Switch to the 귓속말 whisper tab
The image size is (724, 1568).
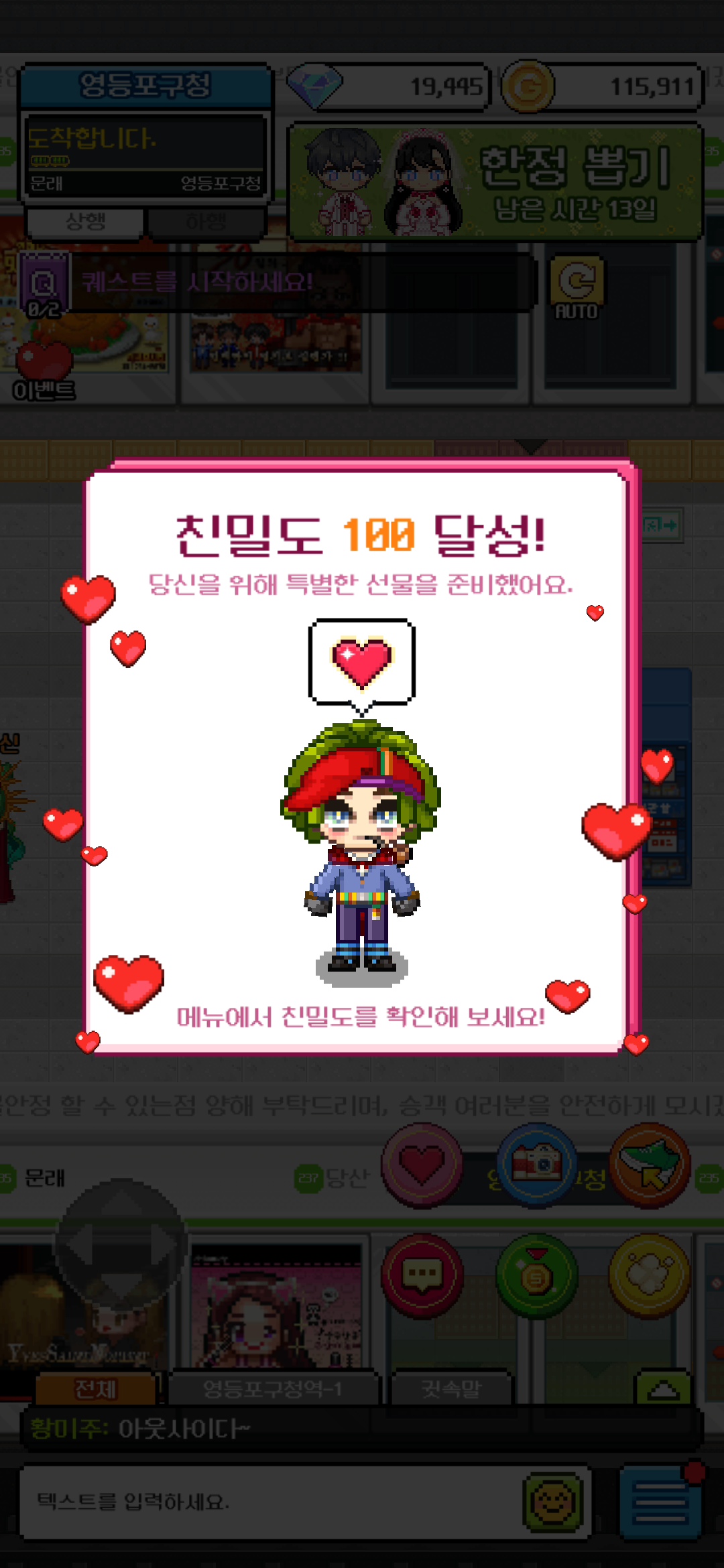[451, 1388]
